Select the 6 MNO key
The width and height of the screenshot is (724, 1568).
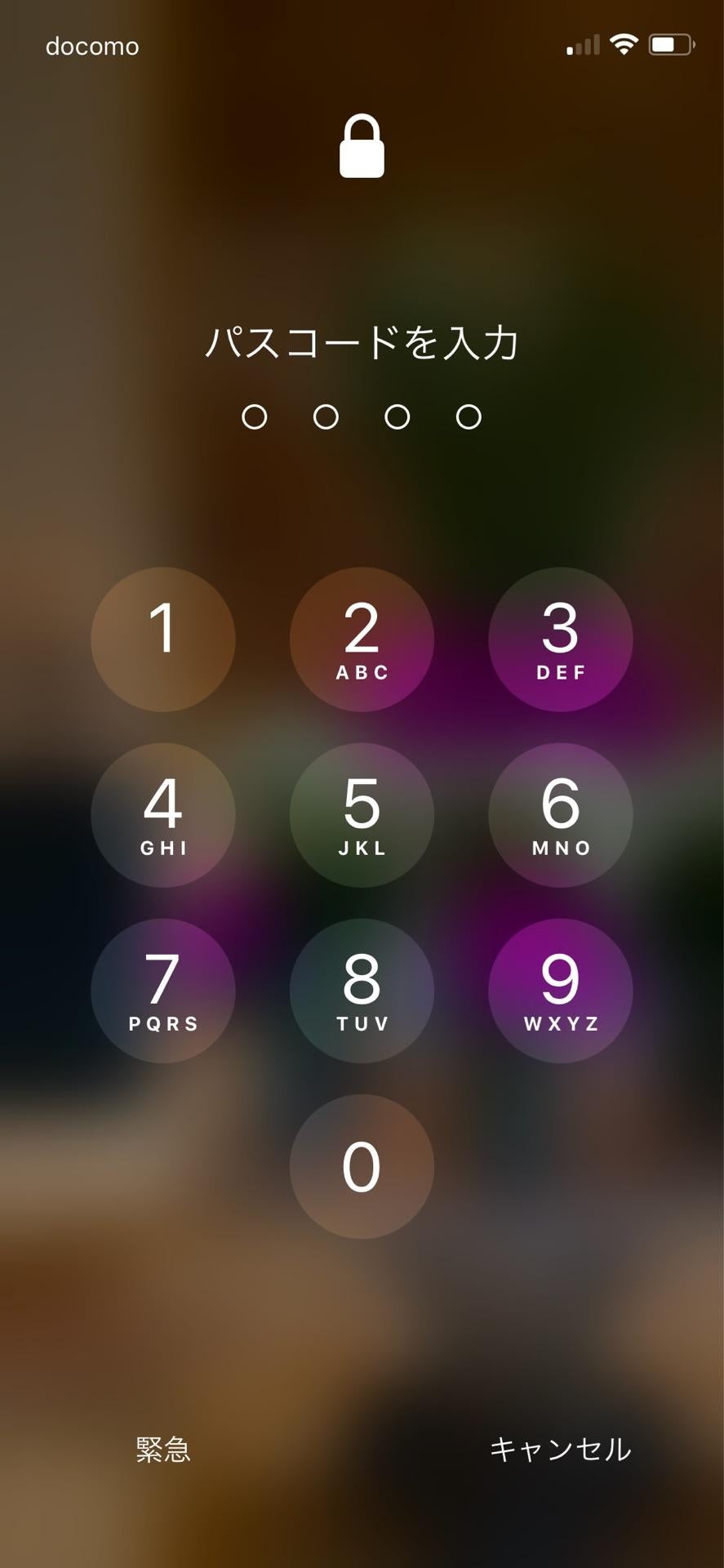pos(561,815)
